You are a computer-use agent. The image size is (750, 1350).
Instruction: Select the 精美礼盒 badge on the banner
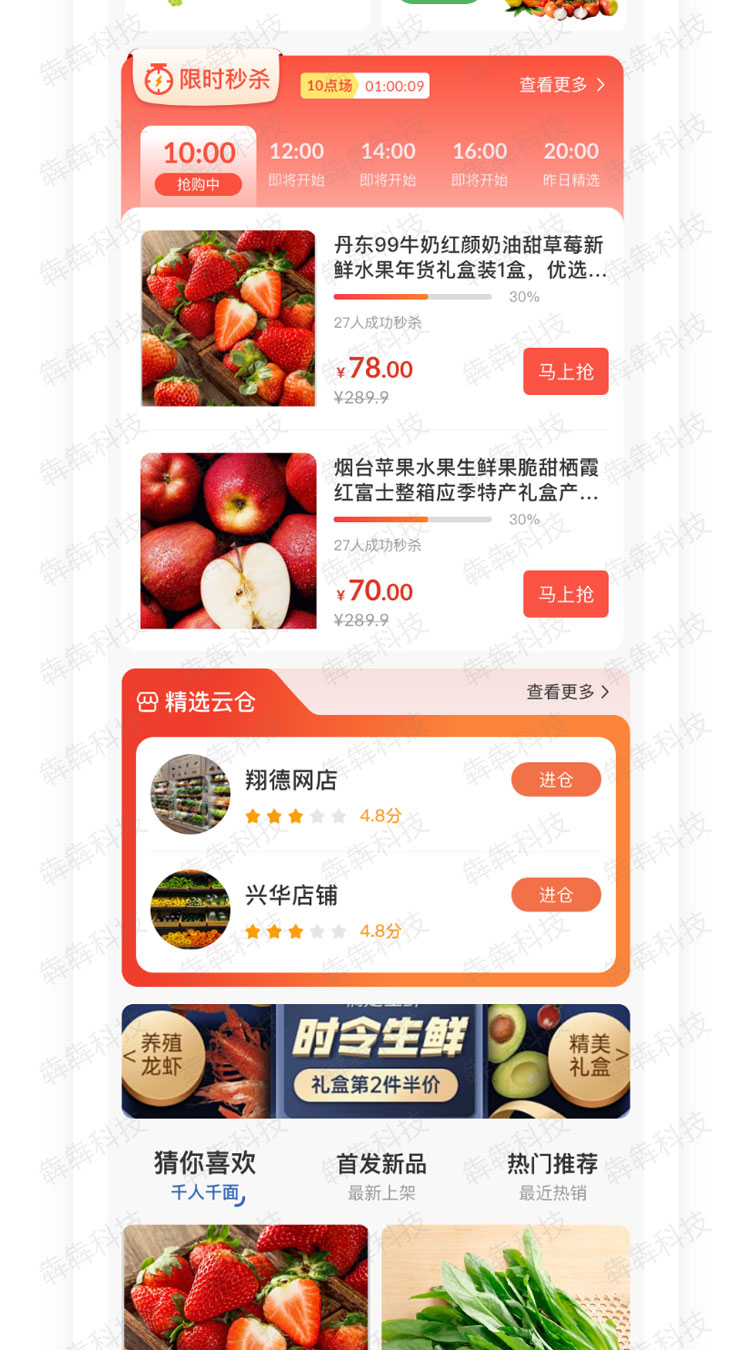coord(588,1061)
